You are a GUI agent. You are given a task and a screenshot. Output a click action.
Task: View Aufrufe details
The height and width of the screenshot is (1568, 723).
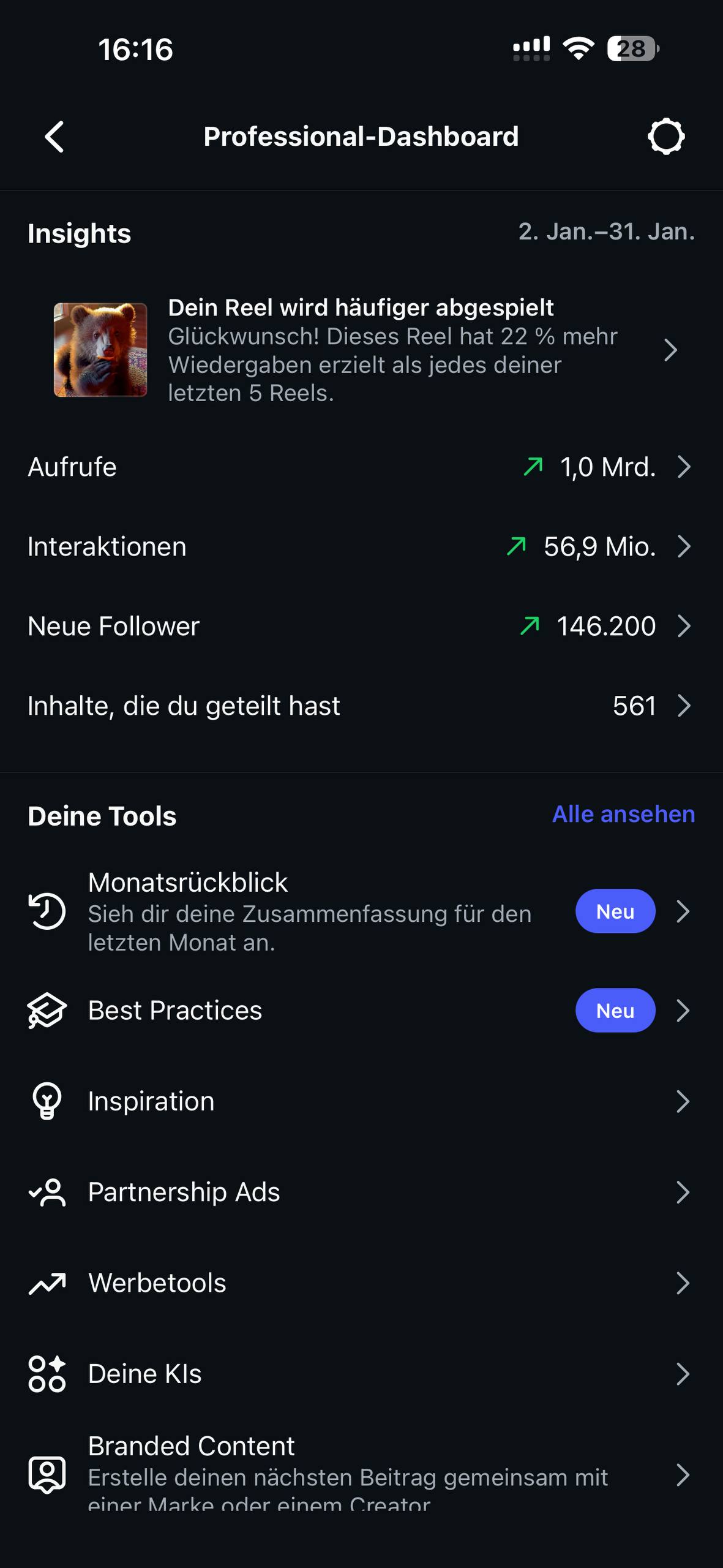click(361, 467)
